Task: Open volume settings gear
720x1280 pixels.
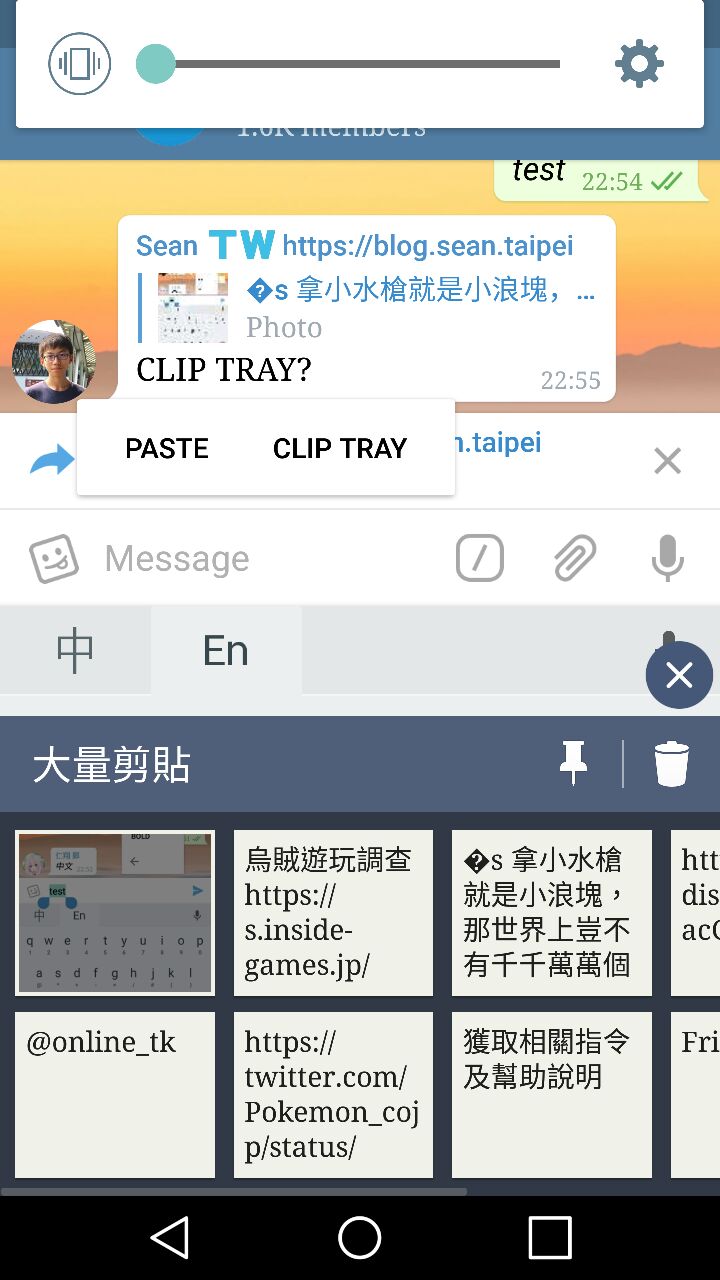Action: 639,64
